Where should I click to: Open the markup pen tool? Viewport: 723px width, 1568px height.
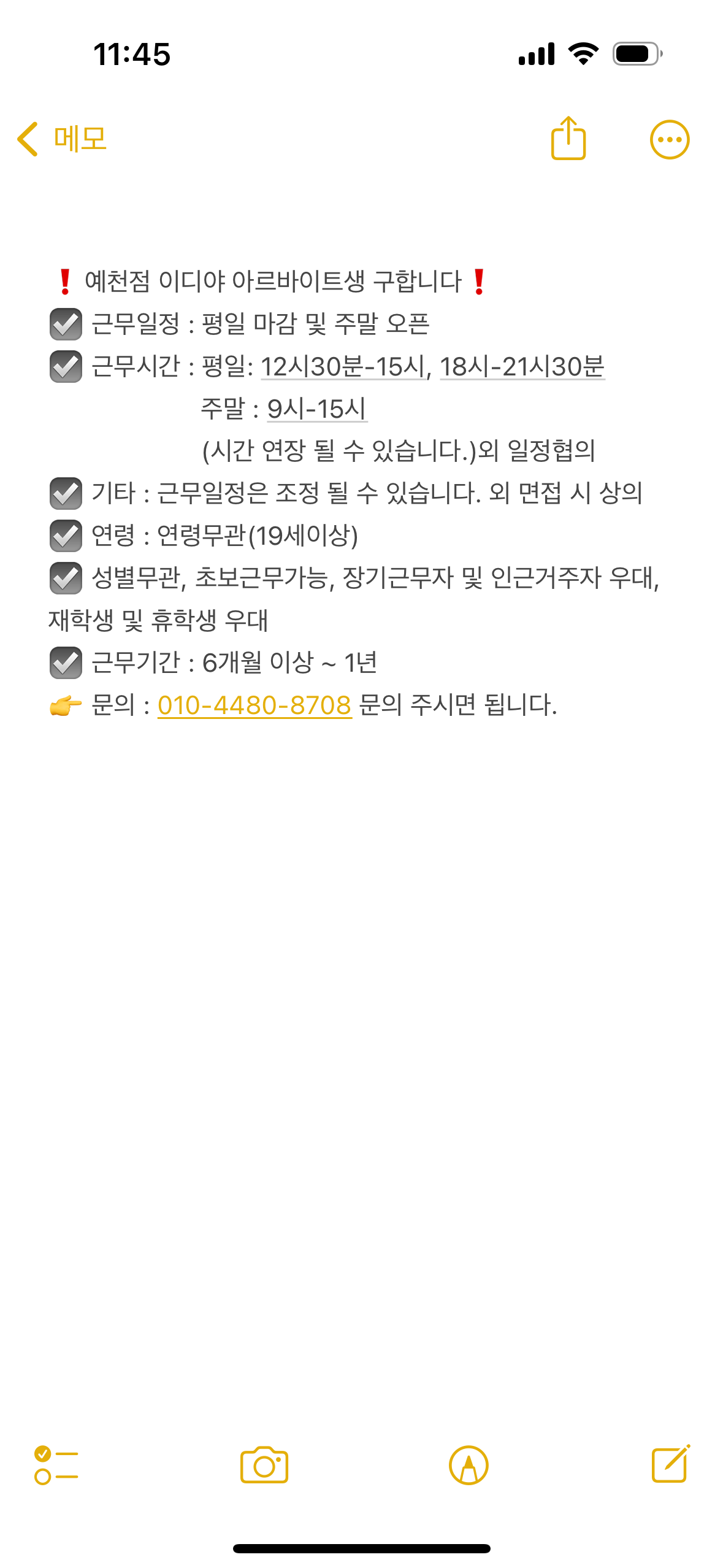tap(469, 1465)
